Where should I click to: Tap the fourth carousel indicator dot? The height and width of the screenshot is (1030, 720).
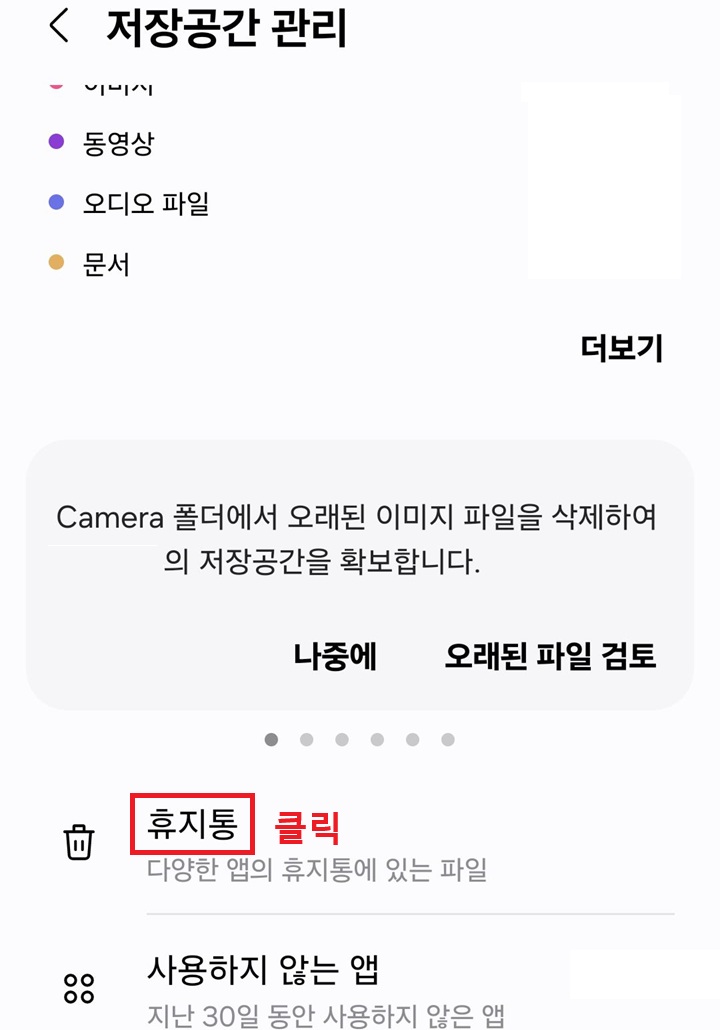tap(378, 740)
